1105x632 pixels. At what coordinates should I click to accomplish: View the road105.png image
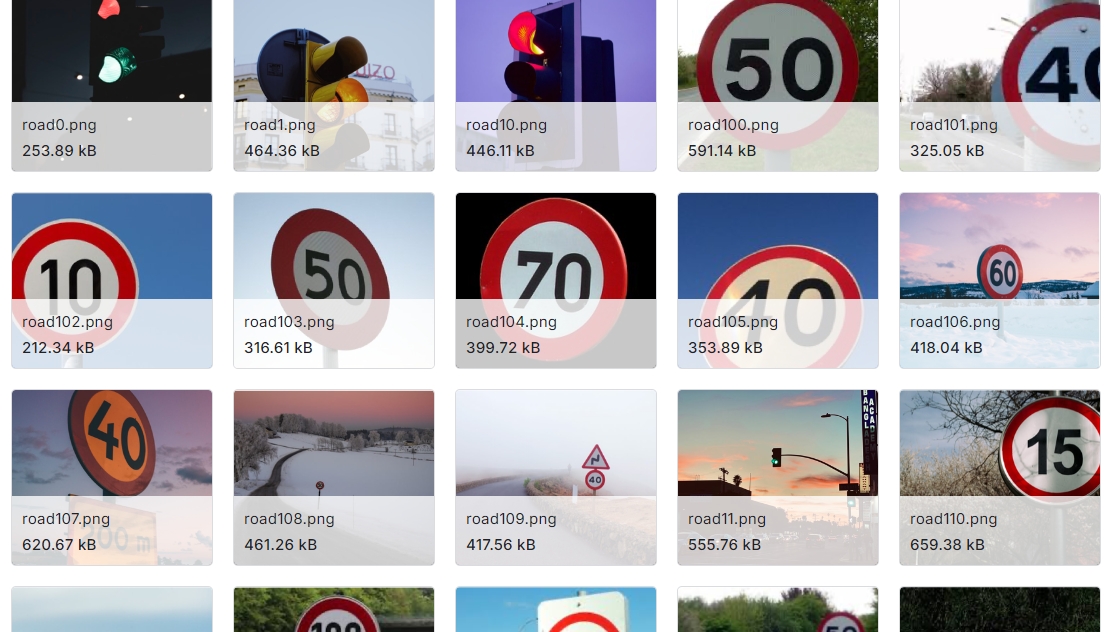(778, 280)
